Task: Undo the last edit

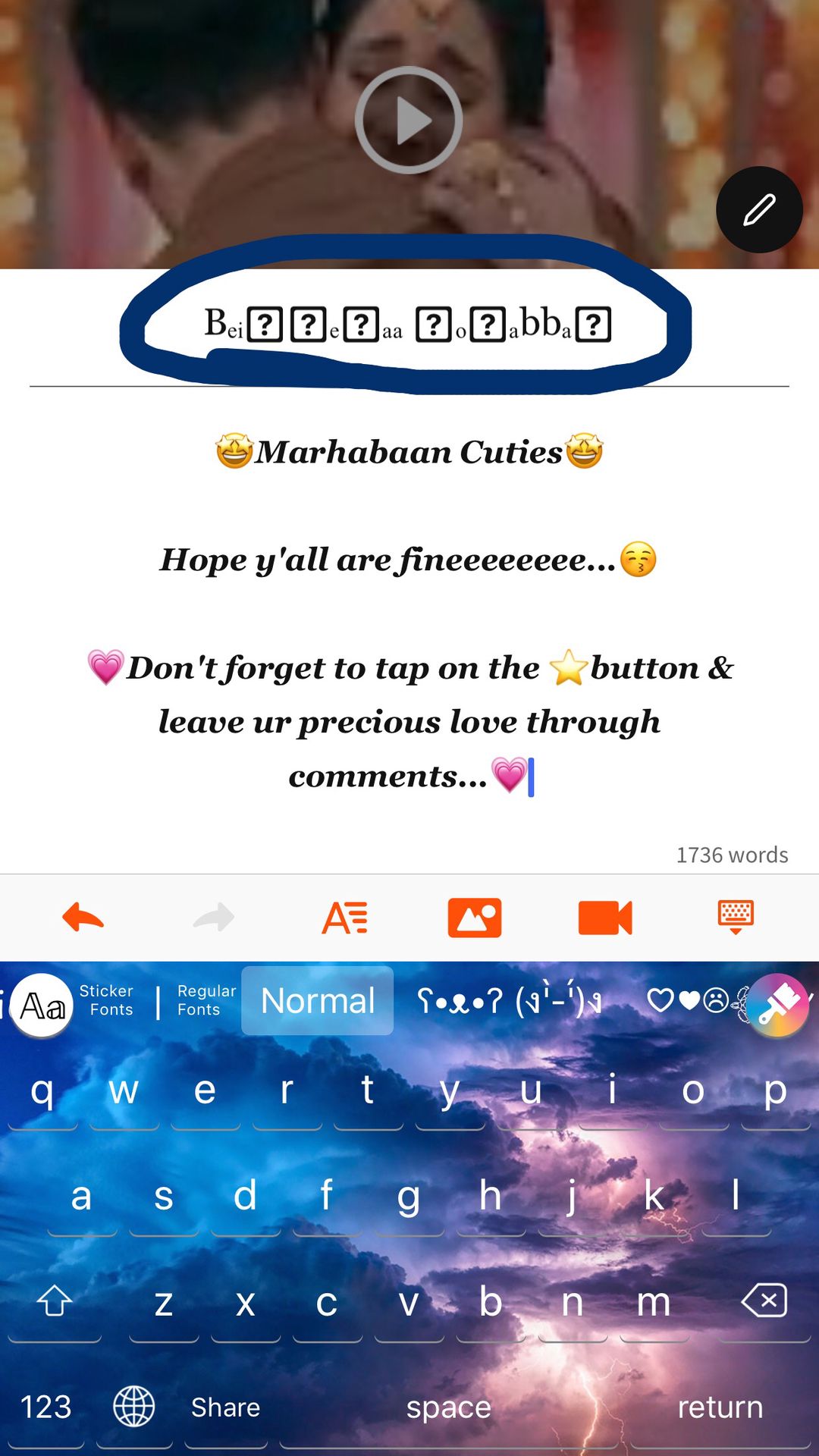Action: [x=83, y=918]
